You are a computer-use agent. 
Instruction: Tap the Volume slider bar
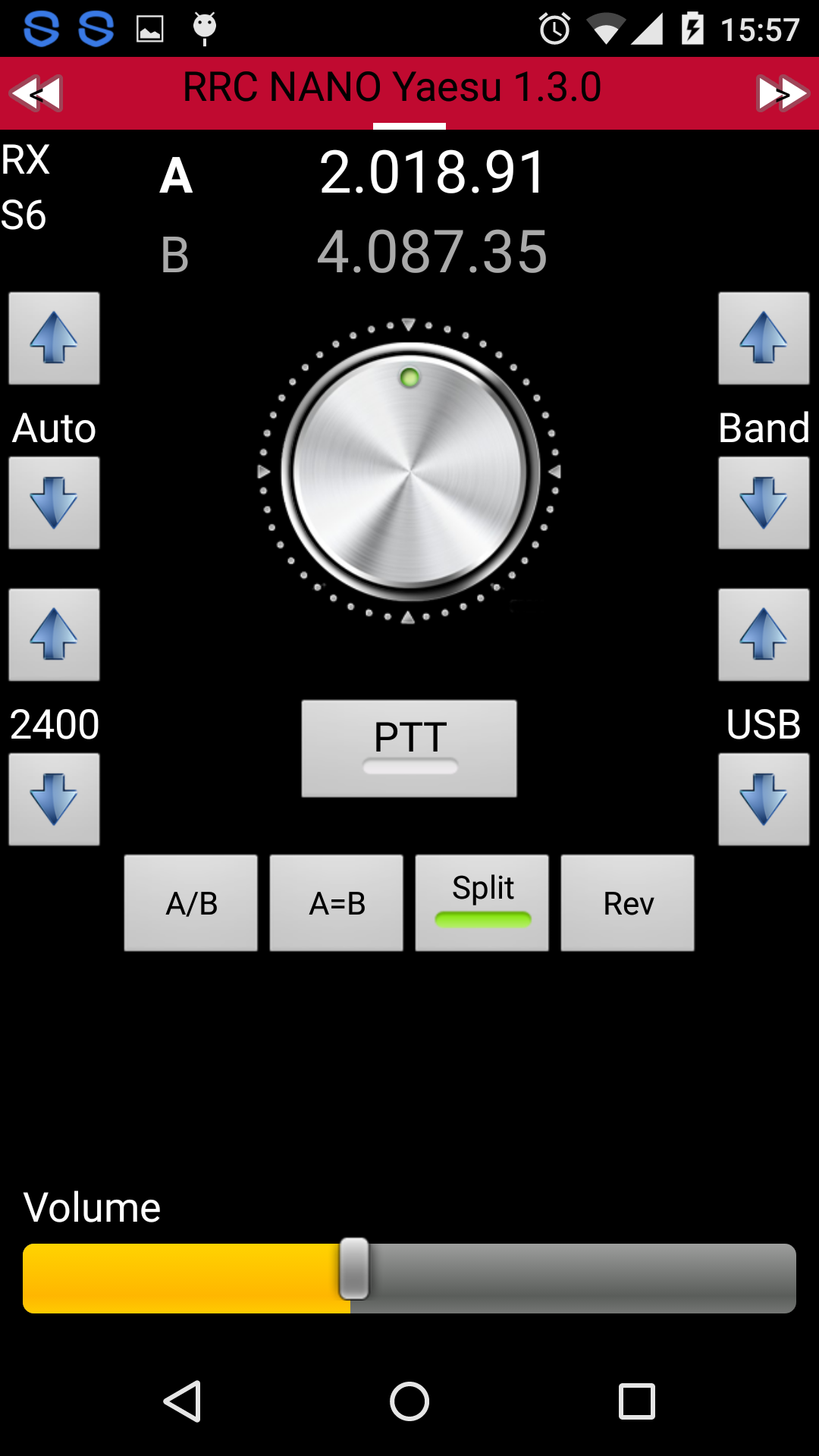coord(409,1279)
